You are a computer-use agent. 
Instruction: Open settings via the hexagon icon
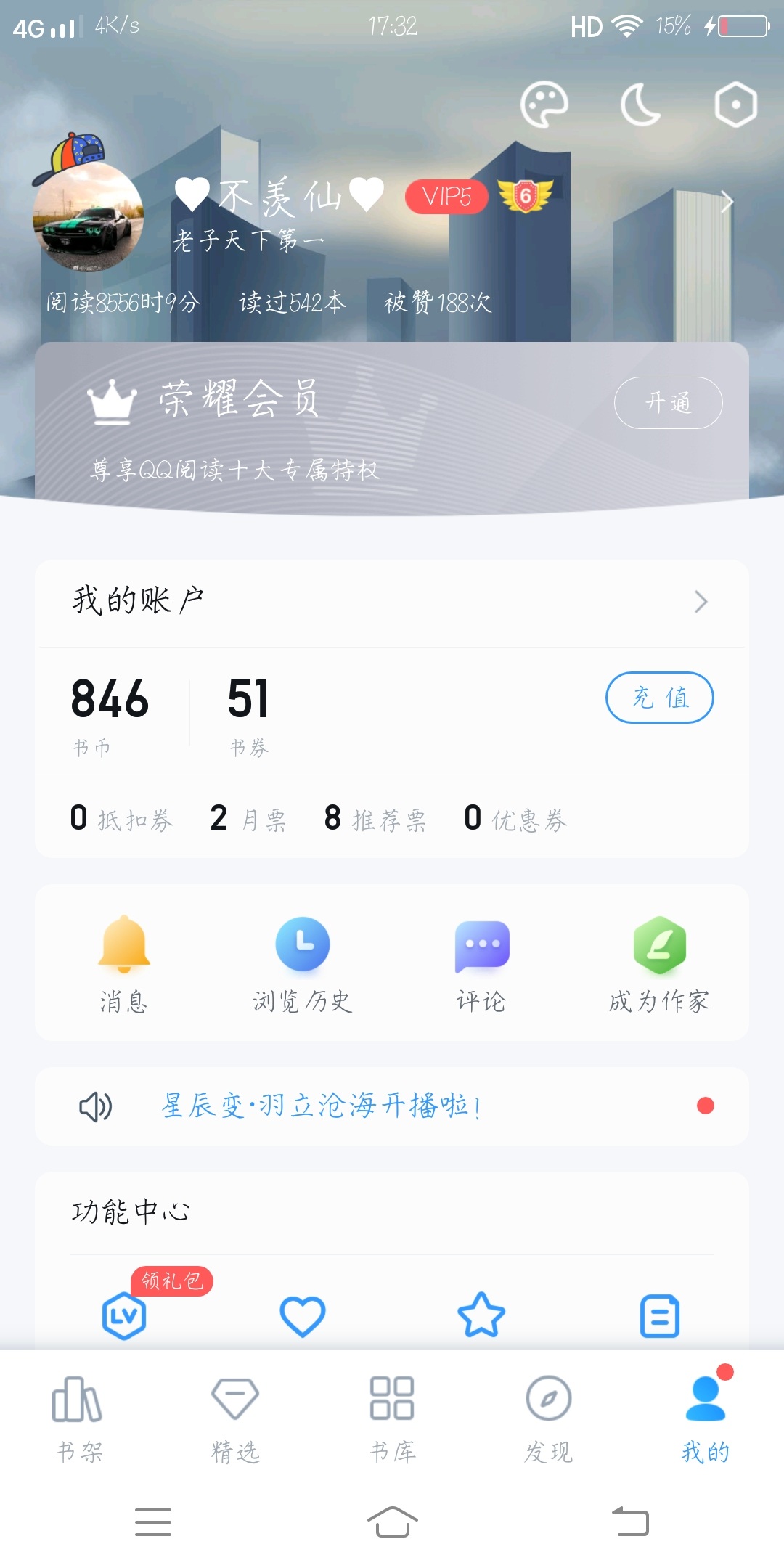coord(735,105)
